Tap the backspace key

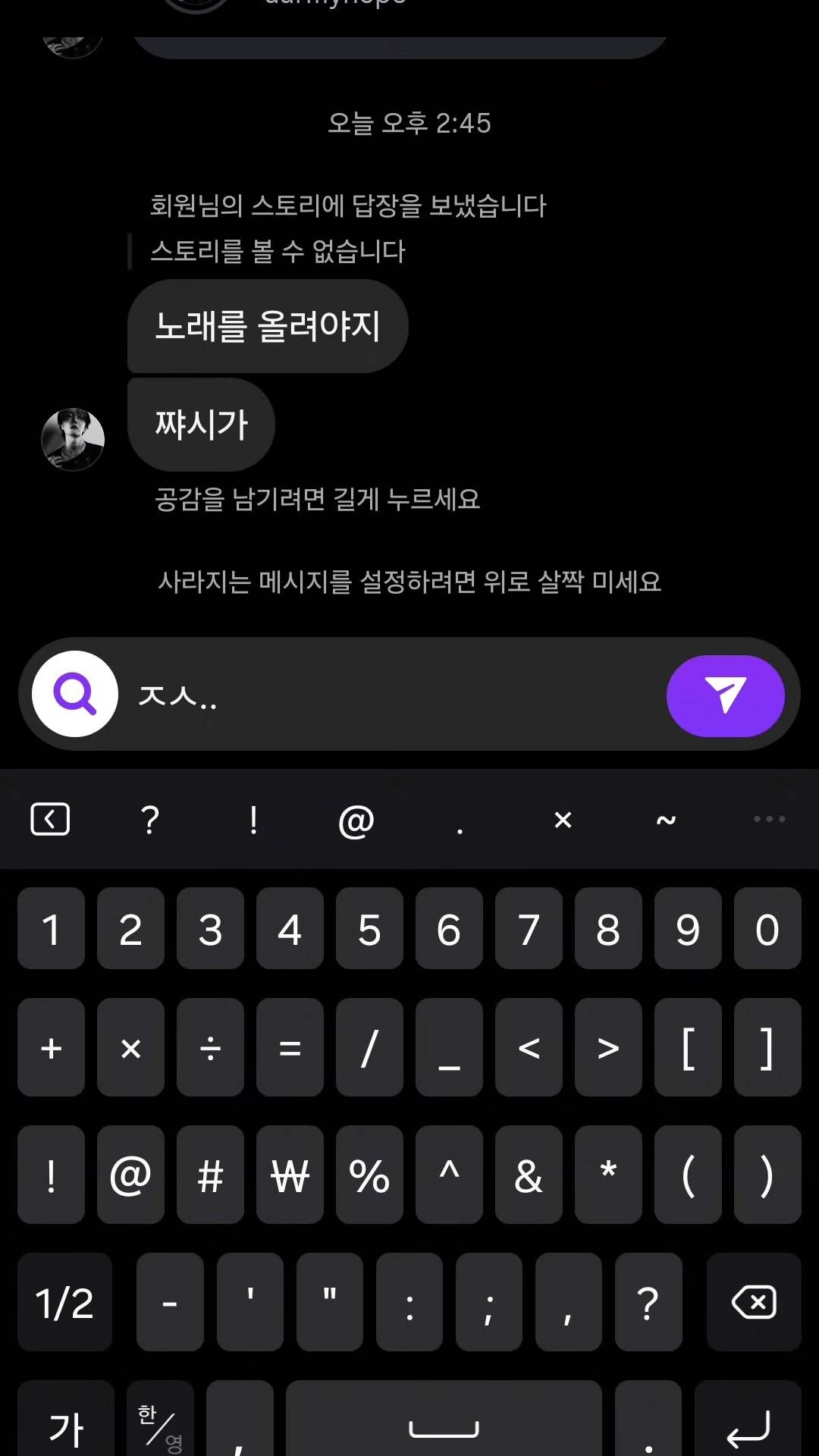point(753,1302)
